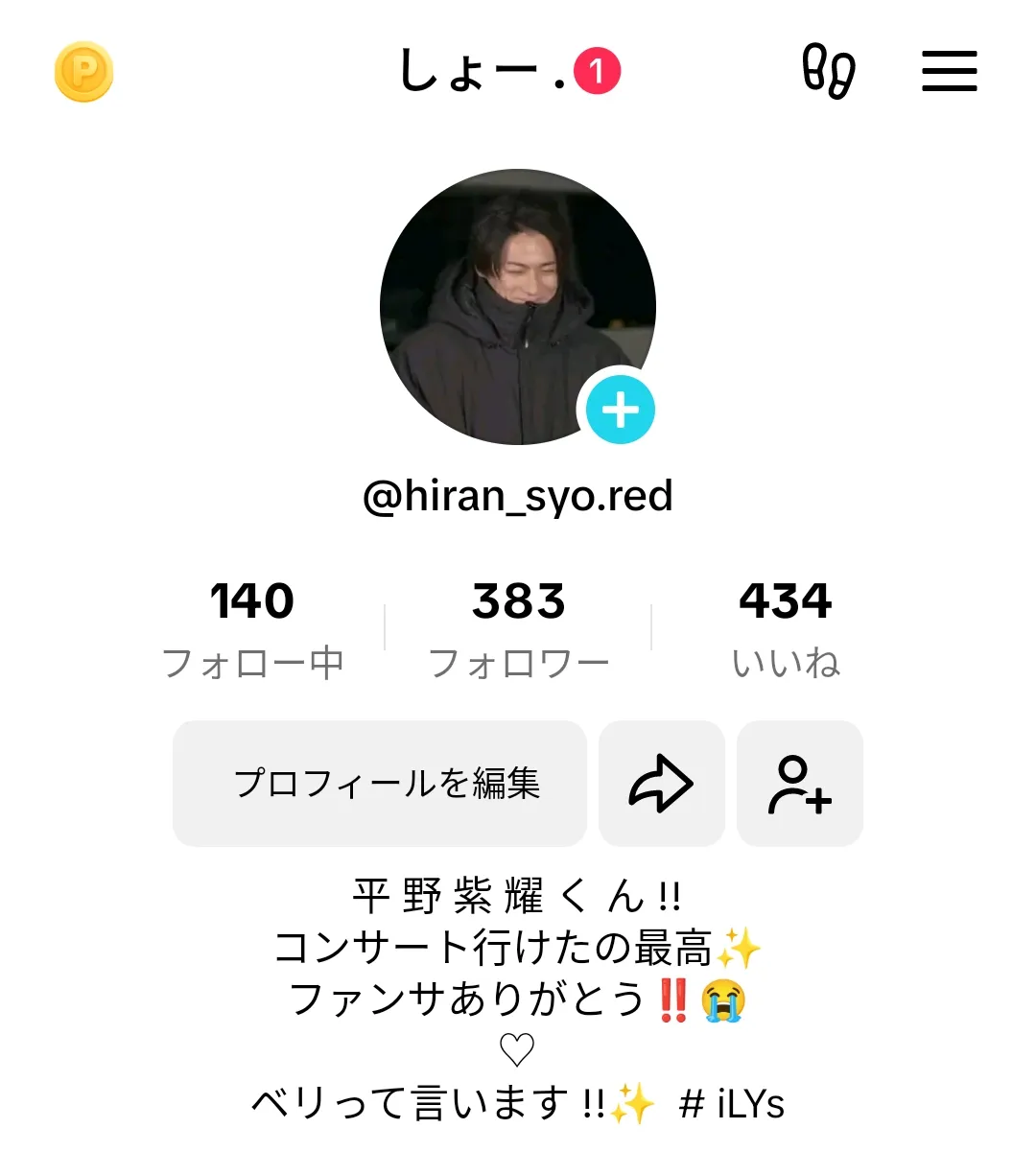This screenshot has width=1036, height=1152.
Task: Open the footprints profile views icon
Action: pyautogui.click(x=828, y=71)
